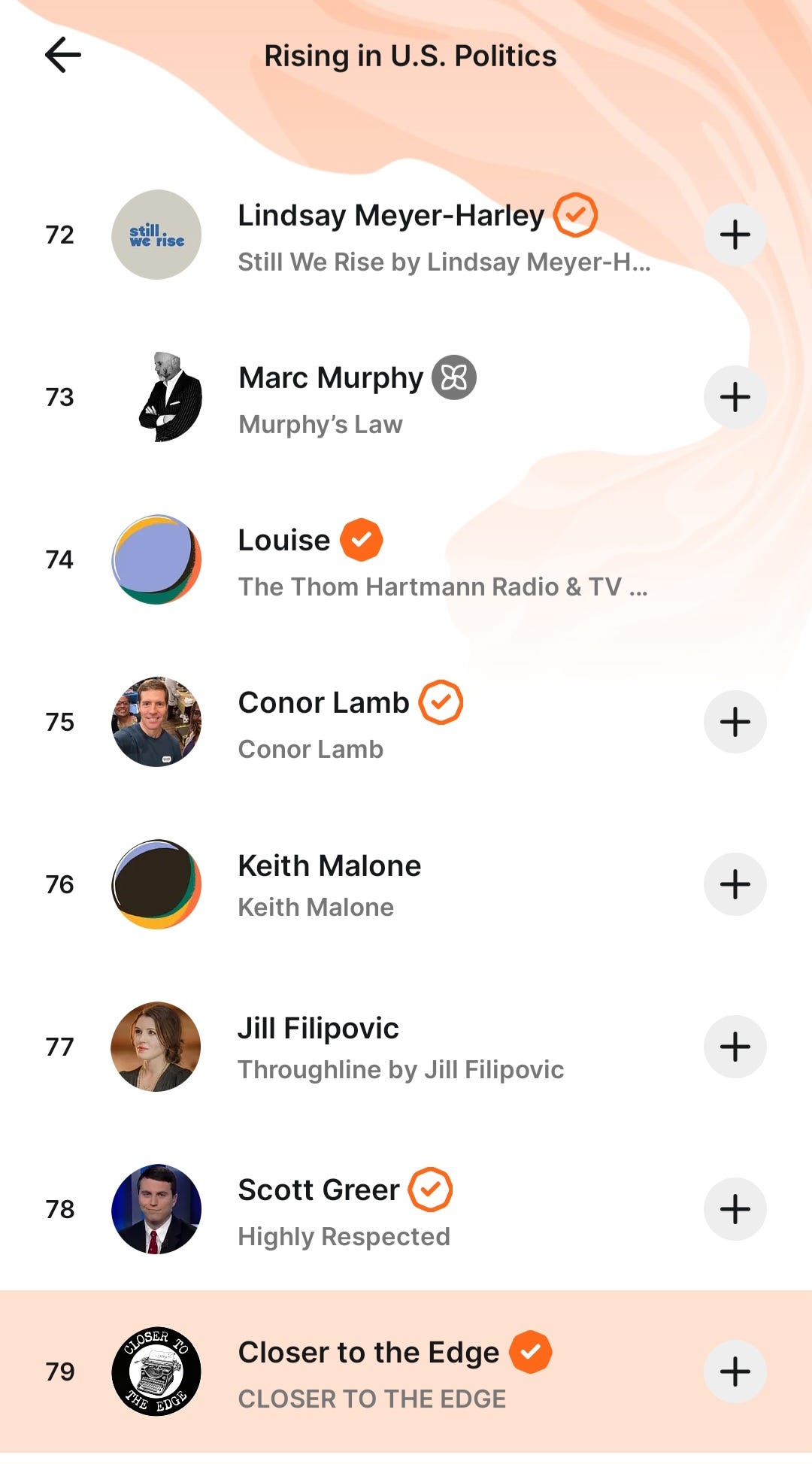Add Scott Greer using the plus button
812x1464 pixels.
pos(735,1209)
